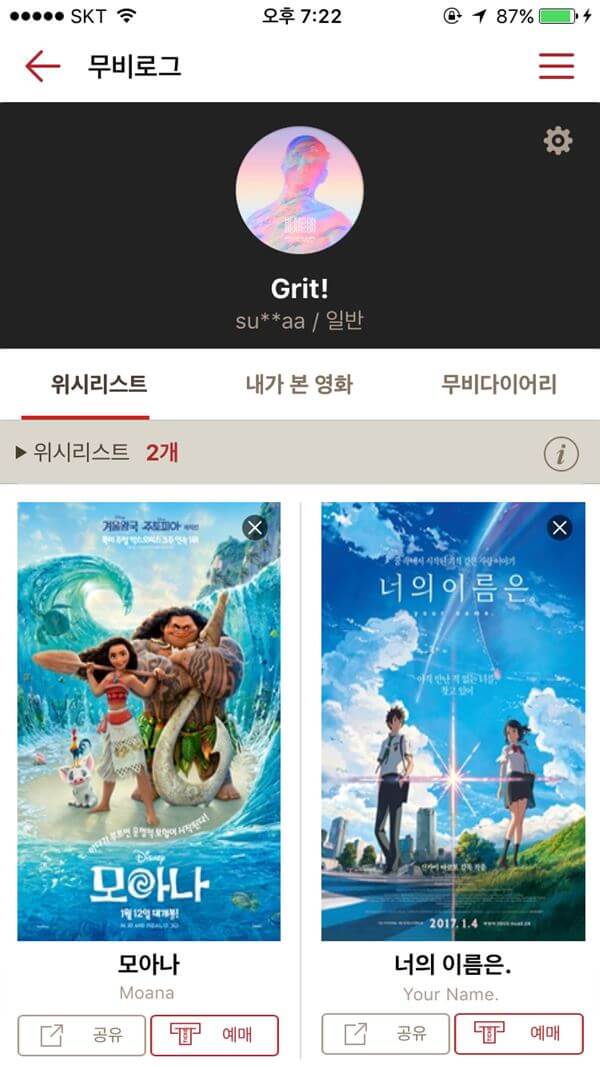Share the 너의 이름은 movie

tap(385, 1035)
